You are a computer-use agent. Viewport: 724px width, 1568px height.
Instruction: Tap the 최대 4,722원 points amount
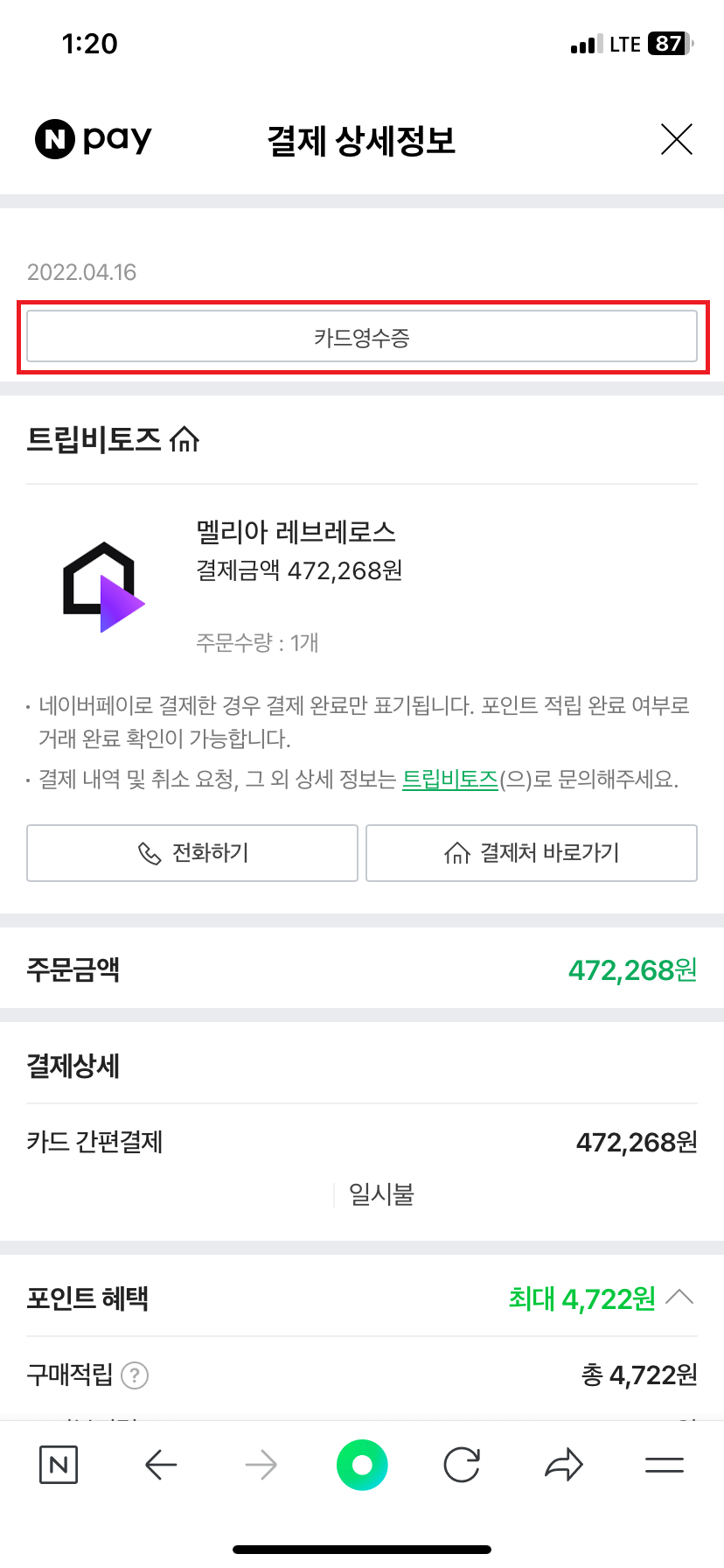(x=581, y=1298)
